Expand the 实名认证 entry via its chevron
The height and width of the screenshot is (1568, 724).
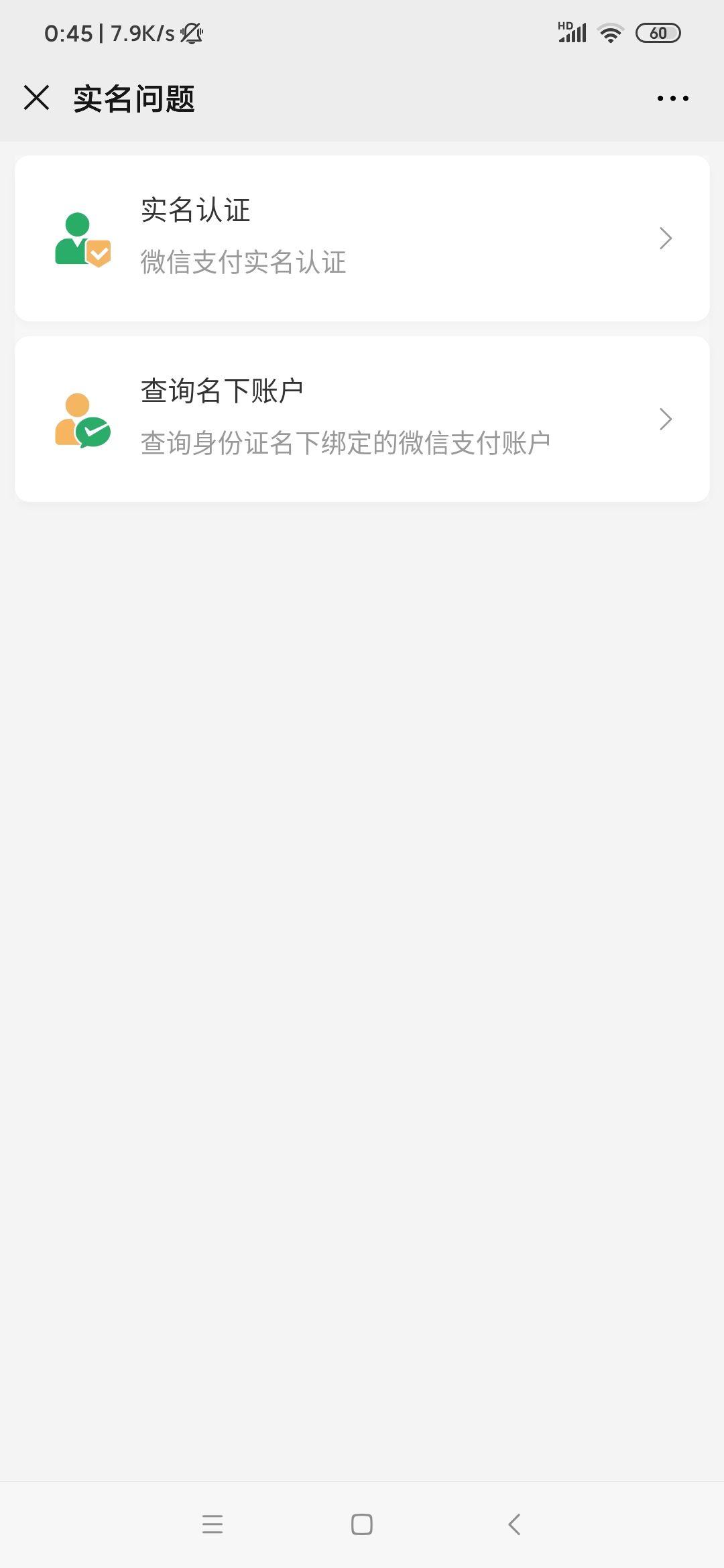coord(665,239)
